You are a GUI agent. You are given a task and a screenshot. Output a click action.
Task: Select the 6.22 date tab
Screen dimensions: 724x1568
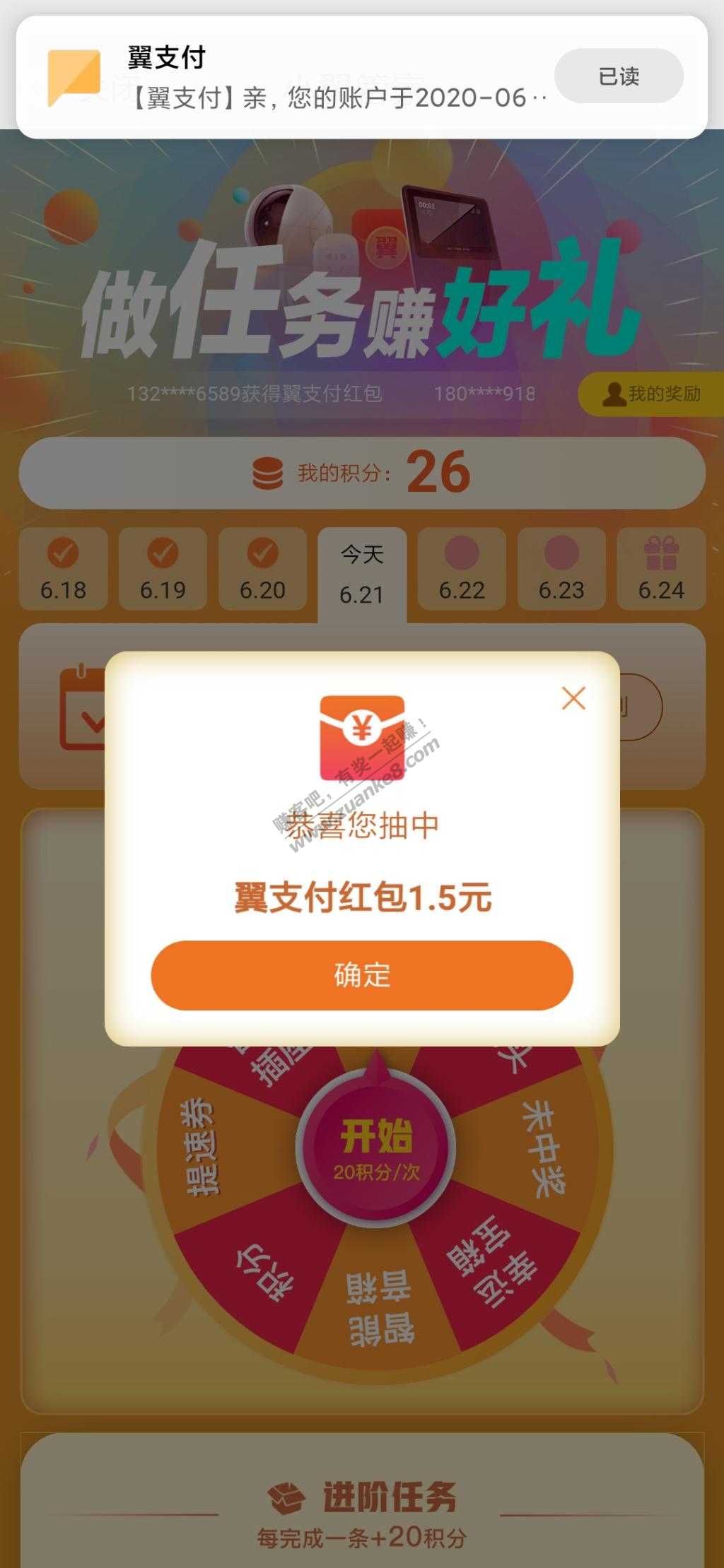click(x=462, y=570)
